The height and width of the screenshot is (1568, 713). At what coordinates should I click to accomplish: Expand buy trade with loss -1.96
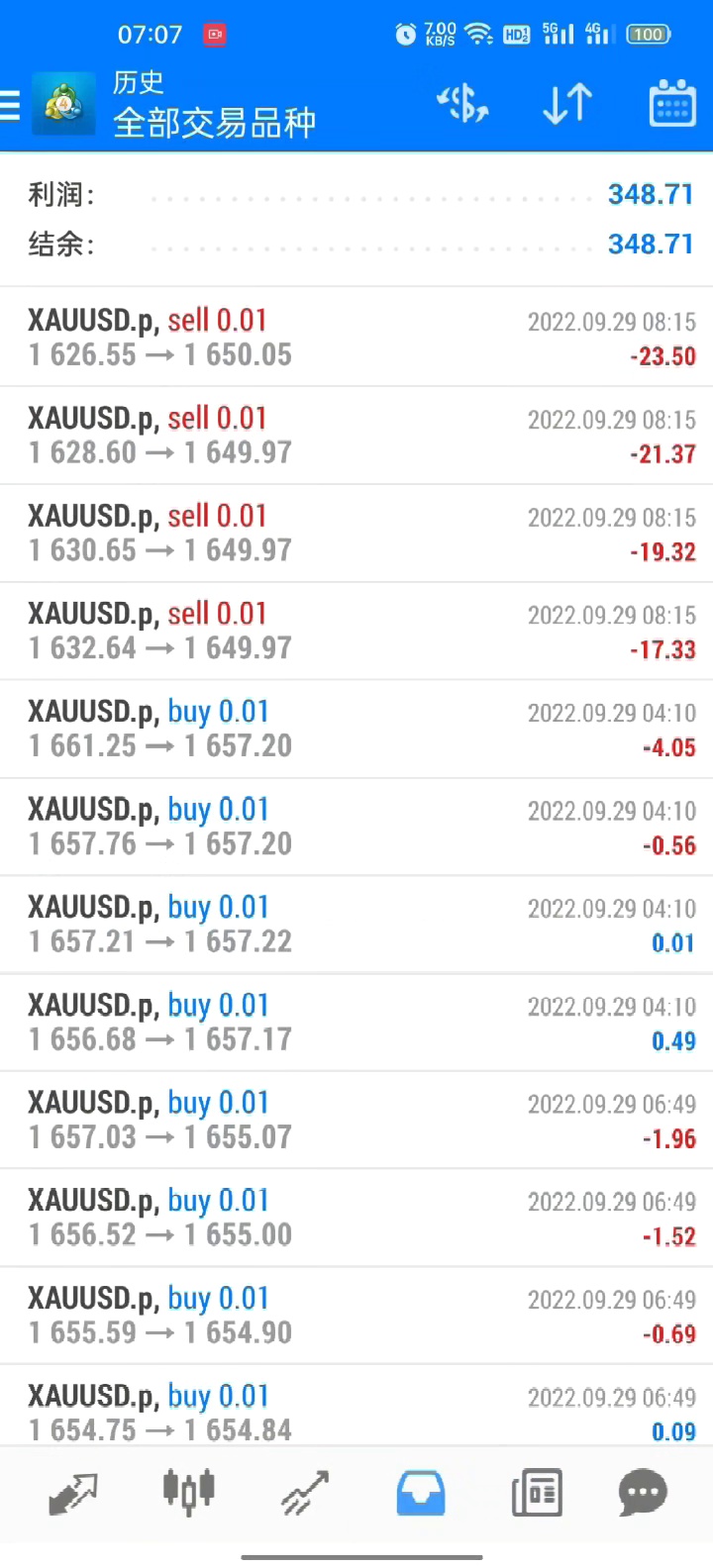(x=356, y=1120)
